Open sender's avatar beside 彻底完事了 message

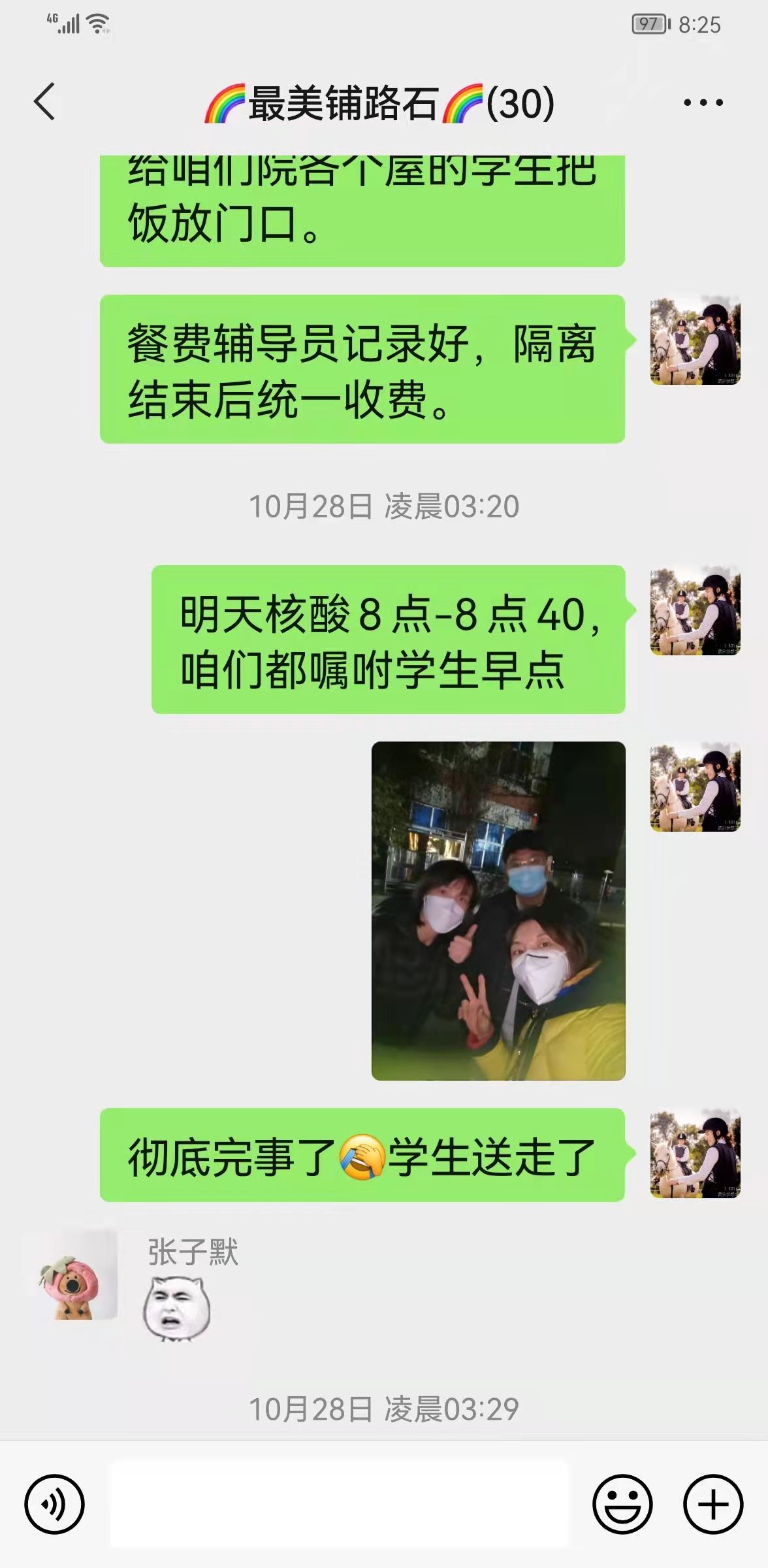tap(695, 1154)
